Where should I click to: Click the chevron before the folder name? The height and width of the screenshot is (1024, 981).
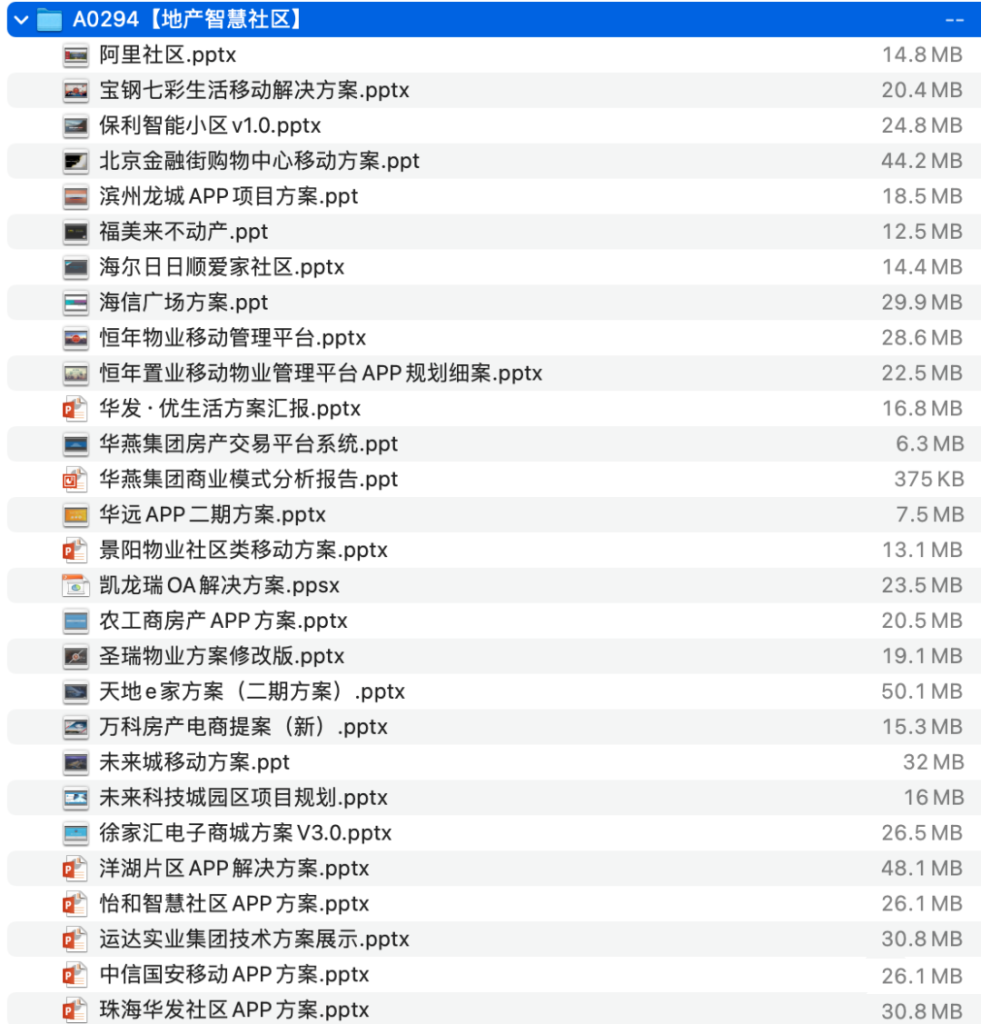[19, 18]
